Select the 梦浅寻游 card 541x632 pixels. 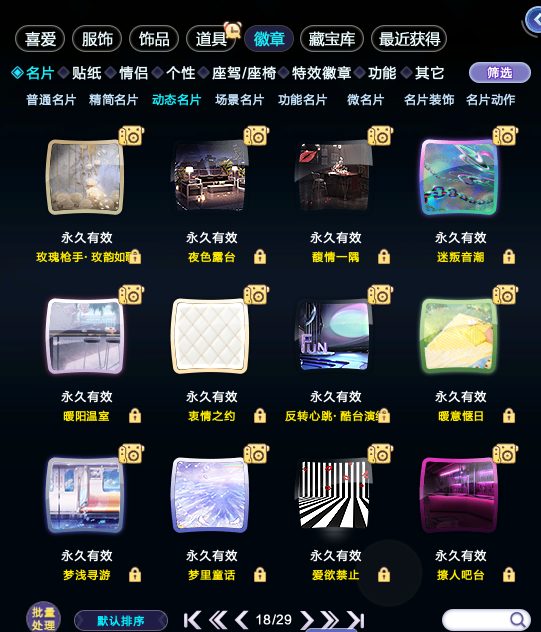[x=85, y=495]
